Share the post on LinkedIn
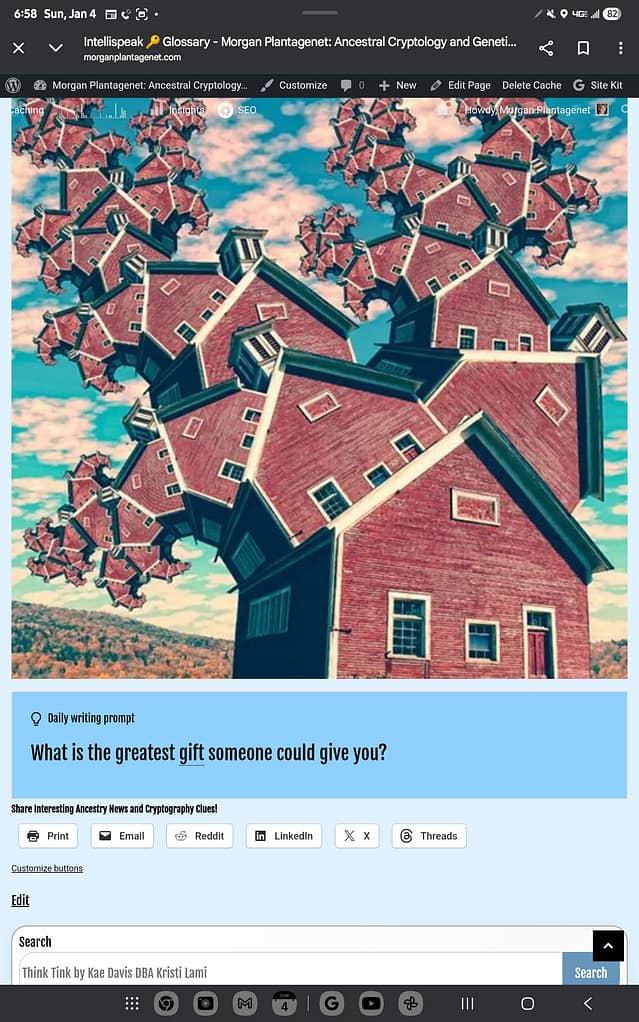Screen dimensions: 639x1022 284,836
